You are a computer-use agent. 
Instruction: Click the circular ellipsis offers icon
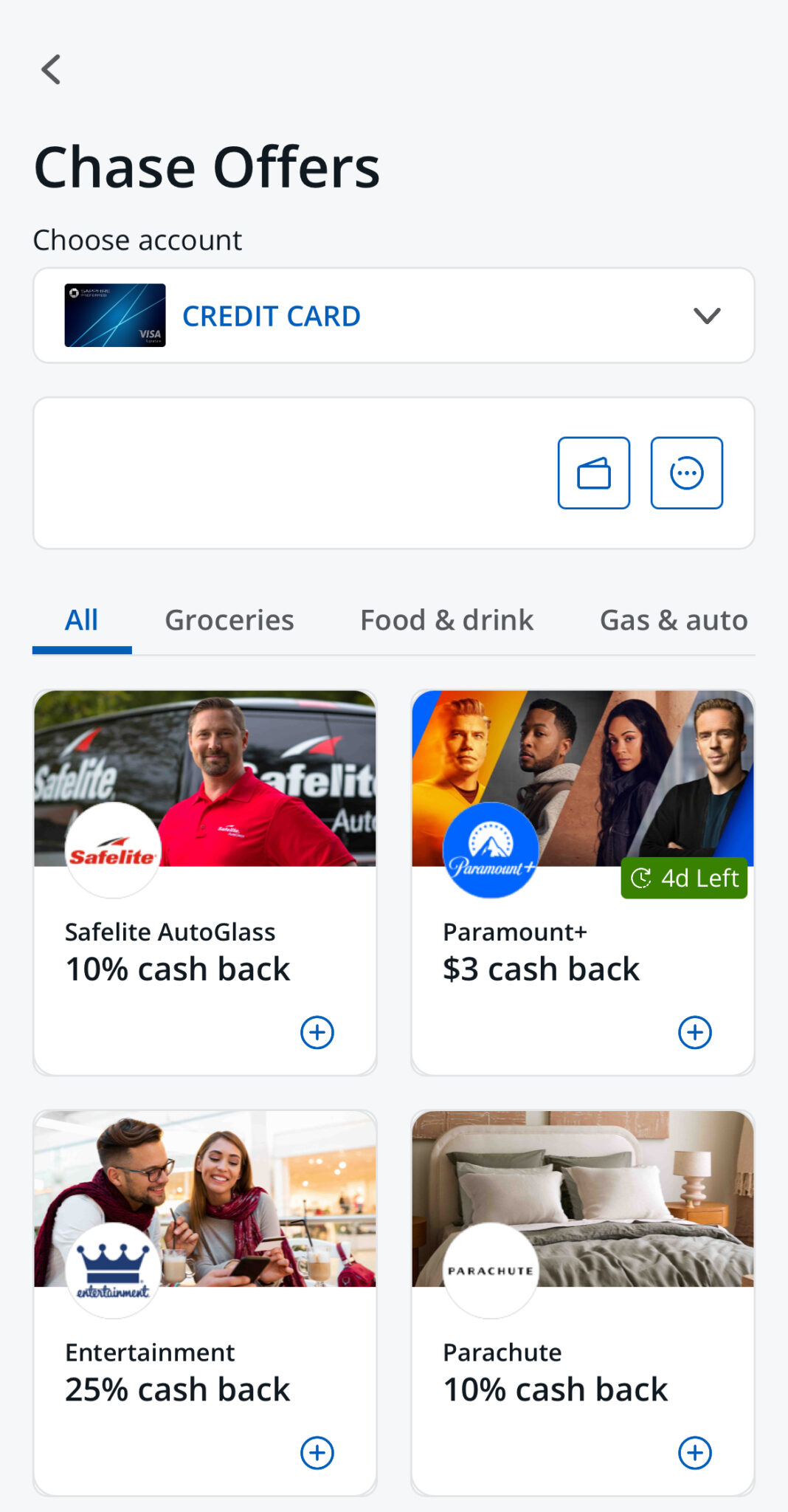[x=686, y=472]
